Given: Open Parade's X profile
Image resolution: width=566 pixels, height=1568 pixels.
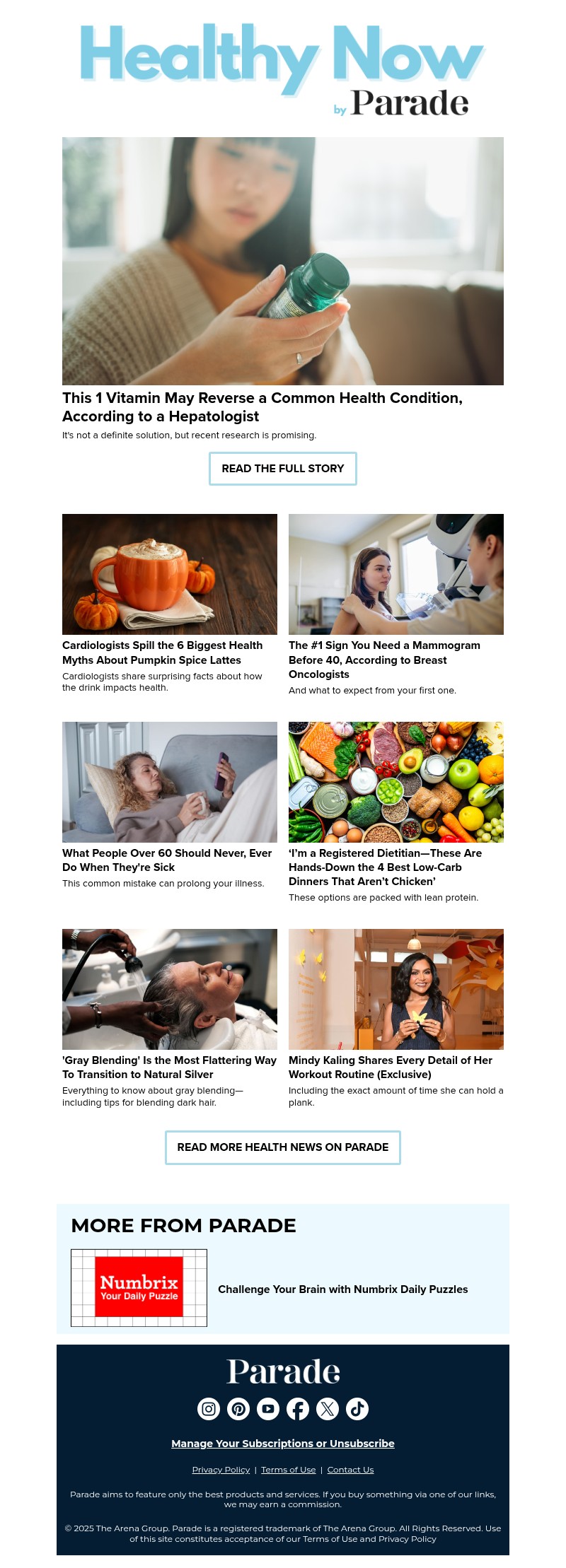Looking at the screenshot, I should [x=328, y=1409].
